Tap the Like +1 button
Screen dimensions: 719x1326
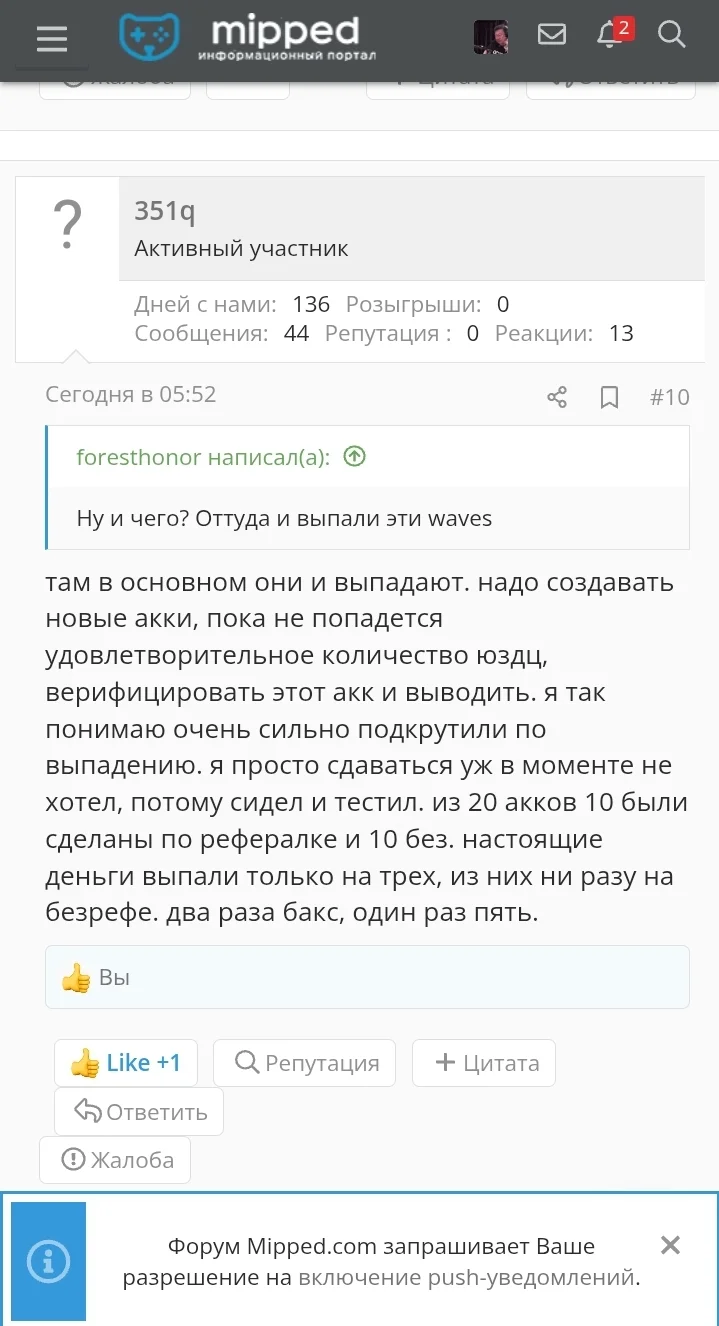click(126, 1063)
